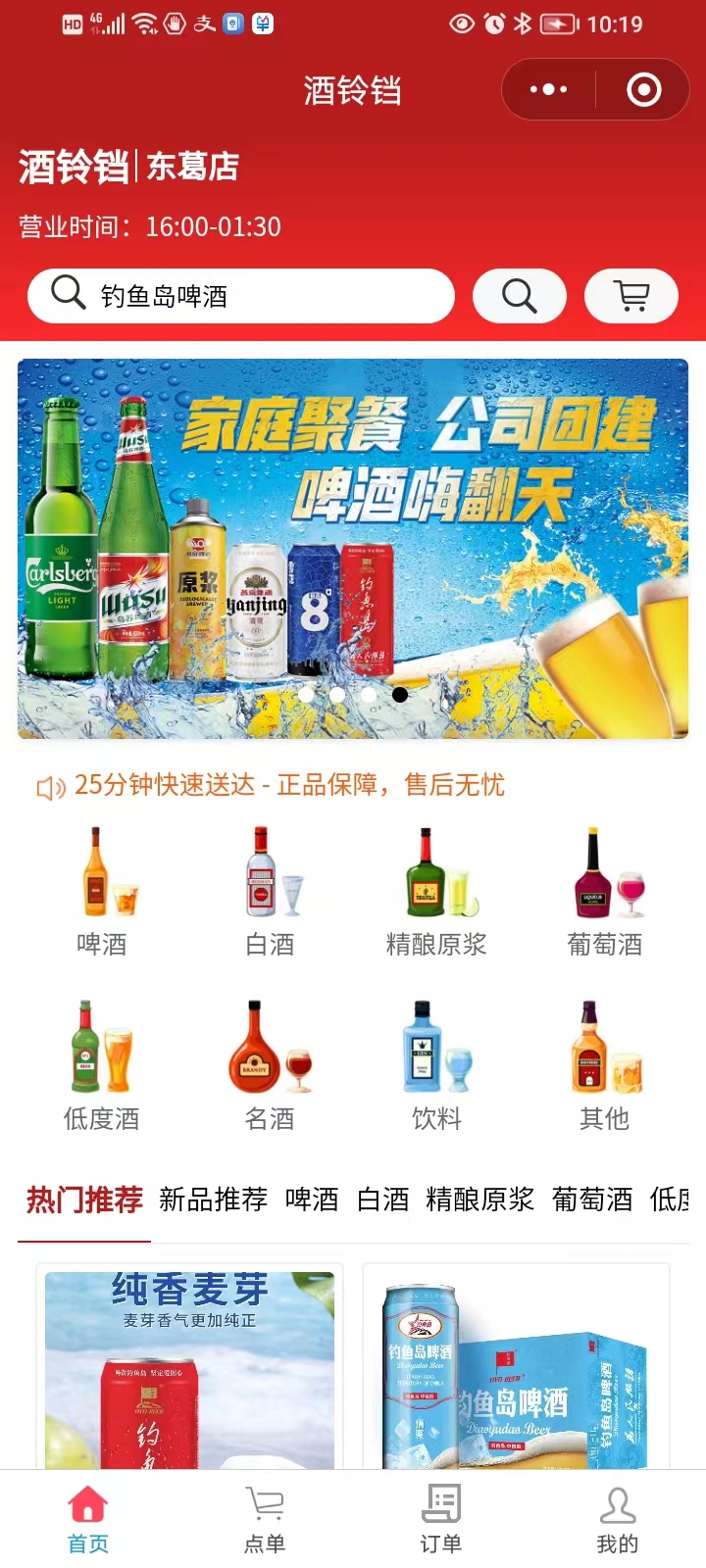706x1568 pixels.
Task: Open the shopping cart button
Action: point(630,295)
